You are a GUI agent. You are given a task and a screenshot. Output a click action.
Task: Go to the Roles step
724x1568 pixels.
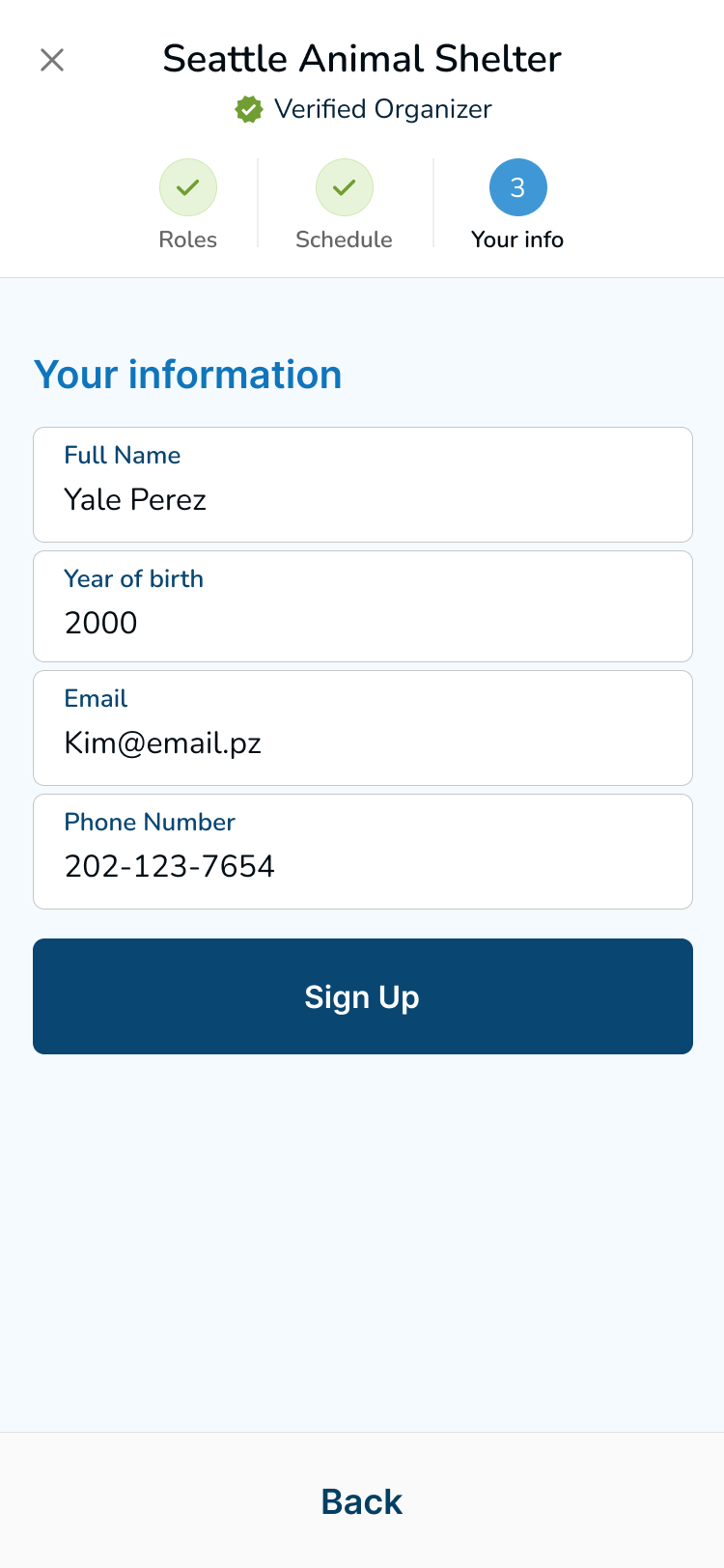(188, 205)
